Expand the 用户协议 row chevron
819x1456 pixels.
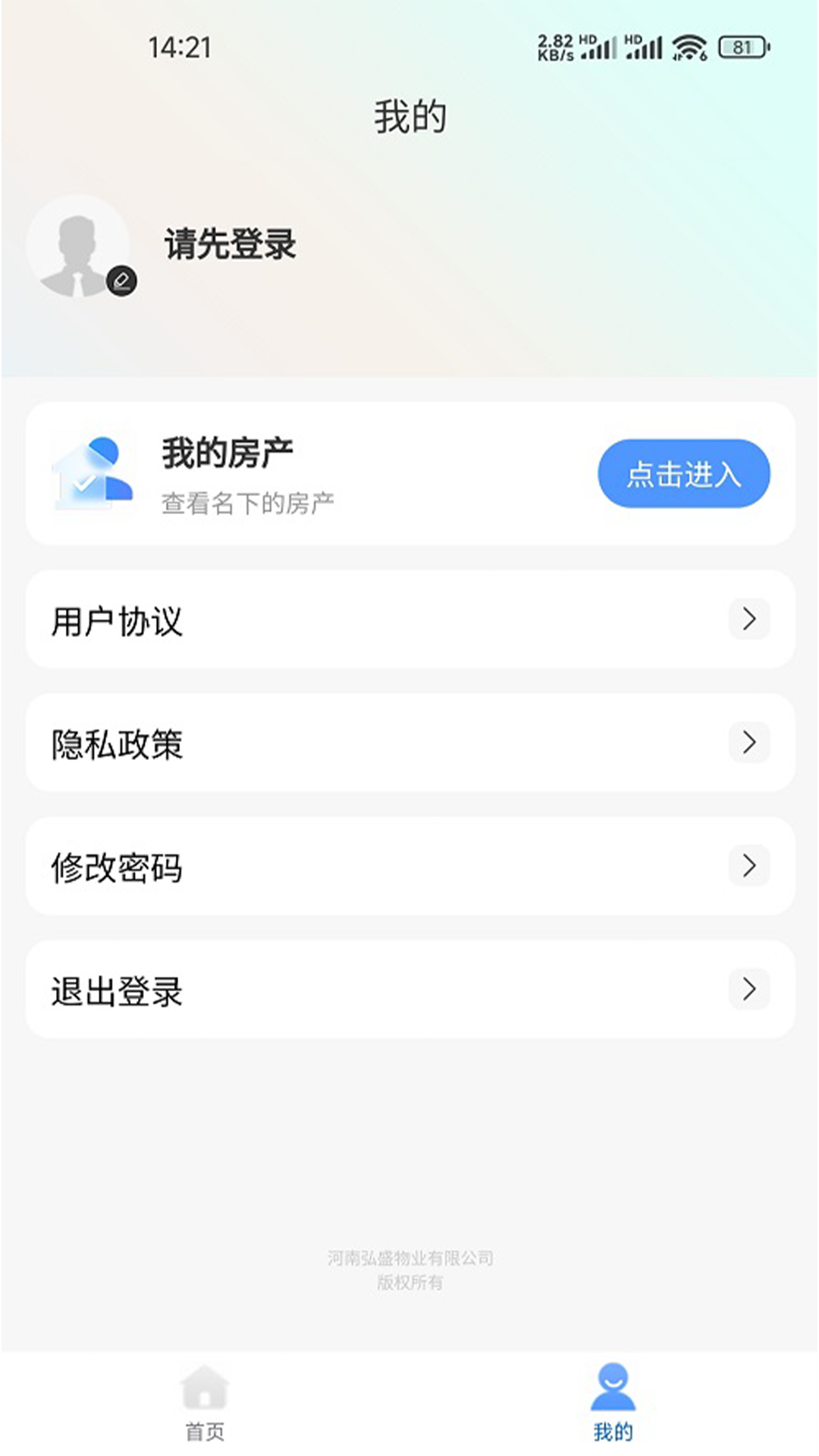(x=749, y=620)
